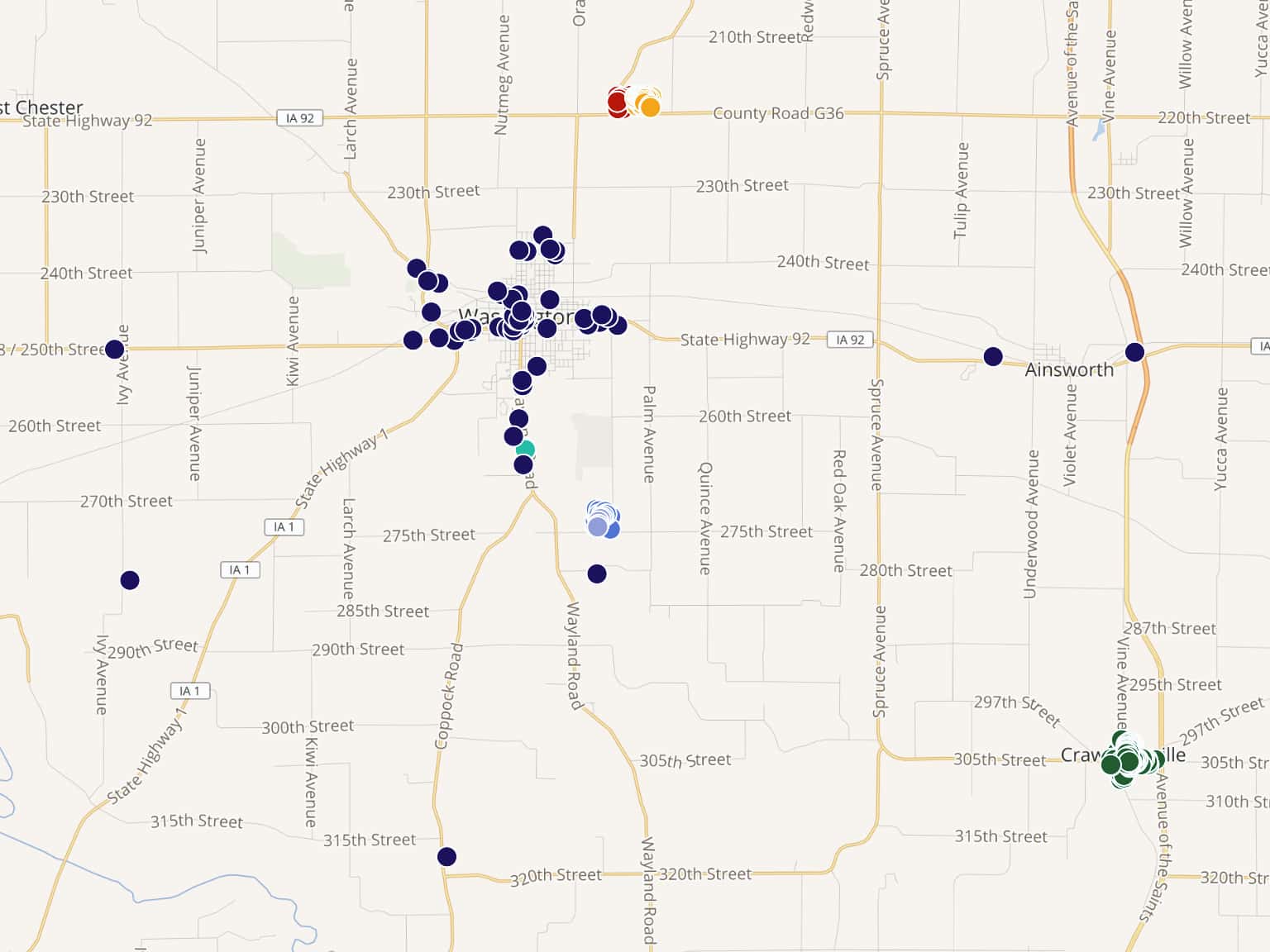Open the navy marker just west of Ainsworth
The width and height of the screenshot is (1270, 952).
993,357
